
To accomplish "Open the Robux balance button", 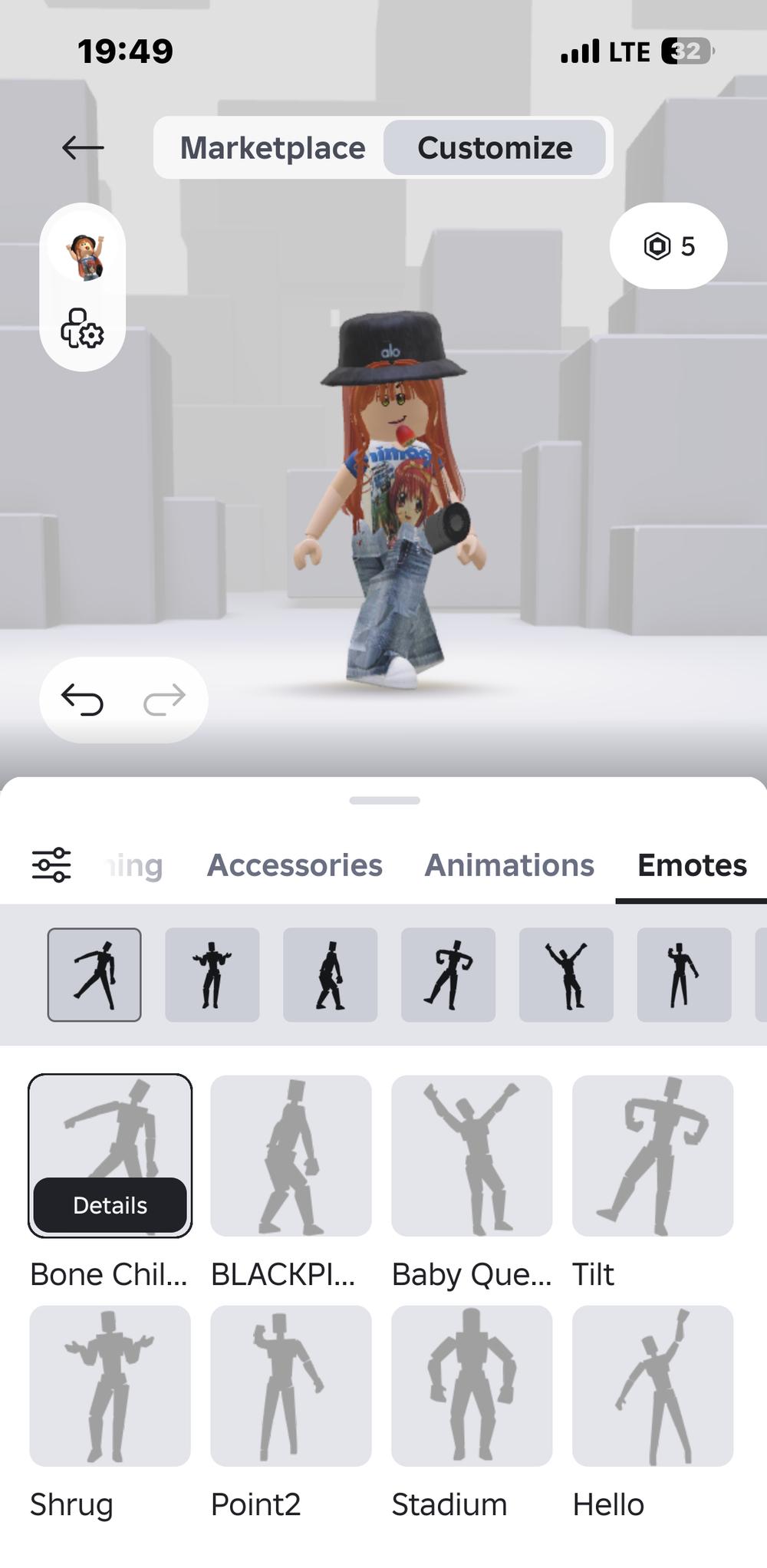I will click(x=668, y=246).
